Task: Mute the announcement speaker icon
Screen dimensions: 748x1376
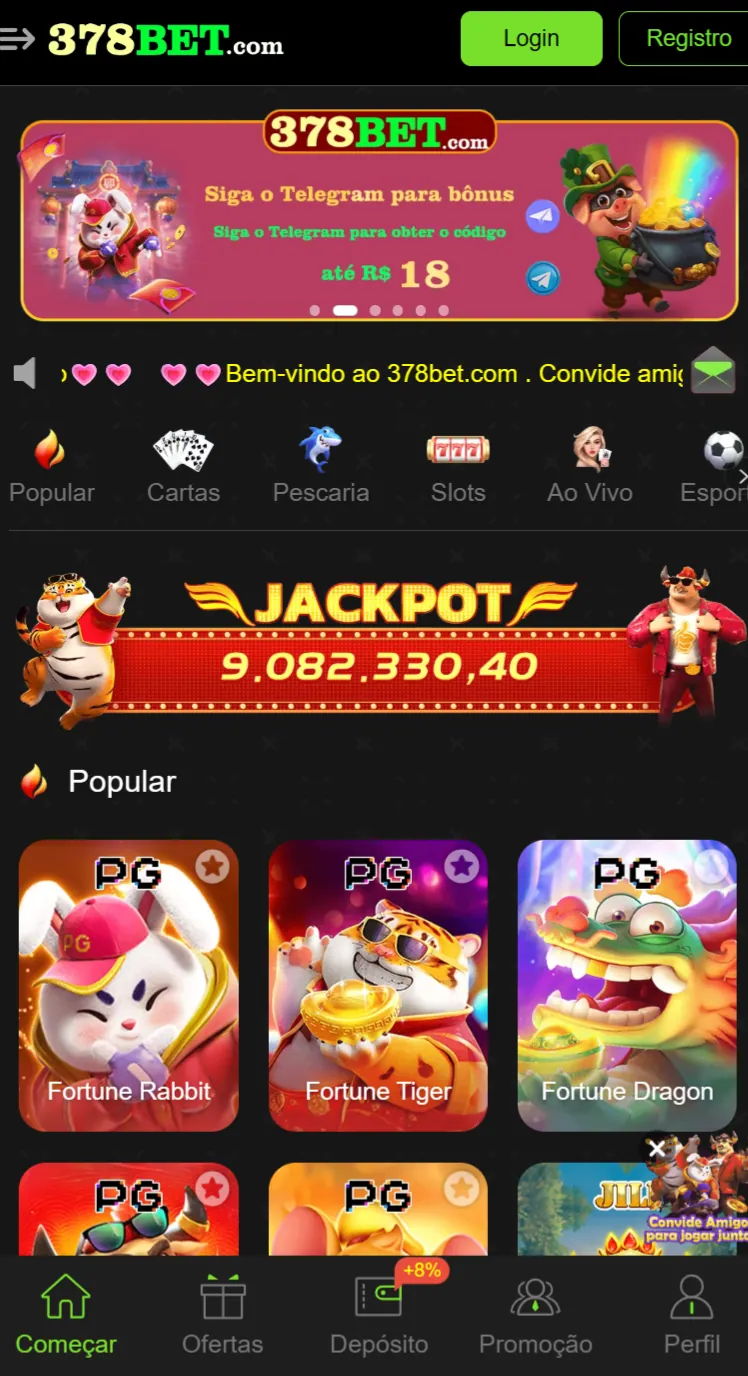Action: 25,374
